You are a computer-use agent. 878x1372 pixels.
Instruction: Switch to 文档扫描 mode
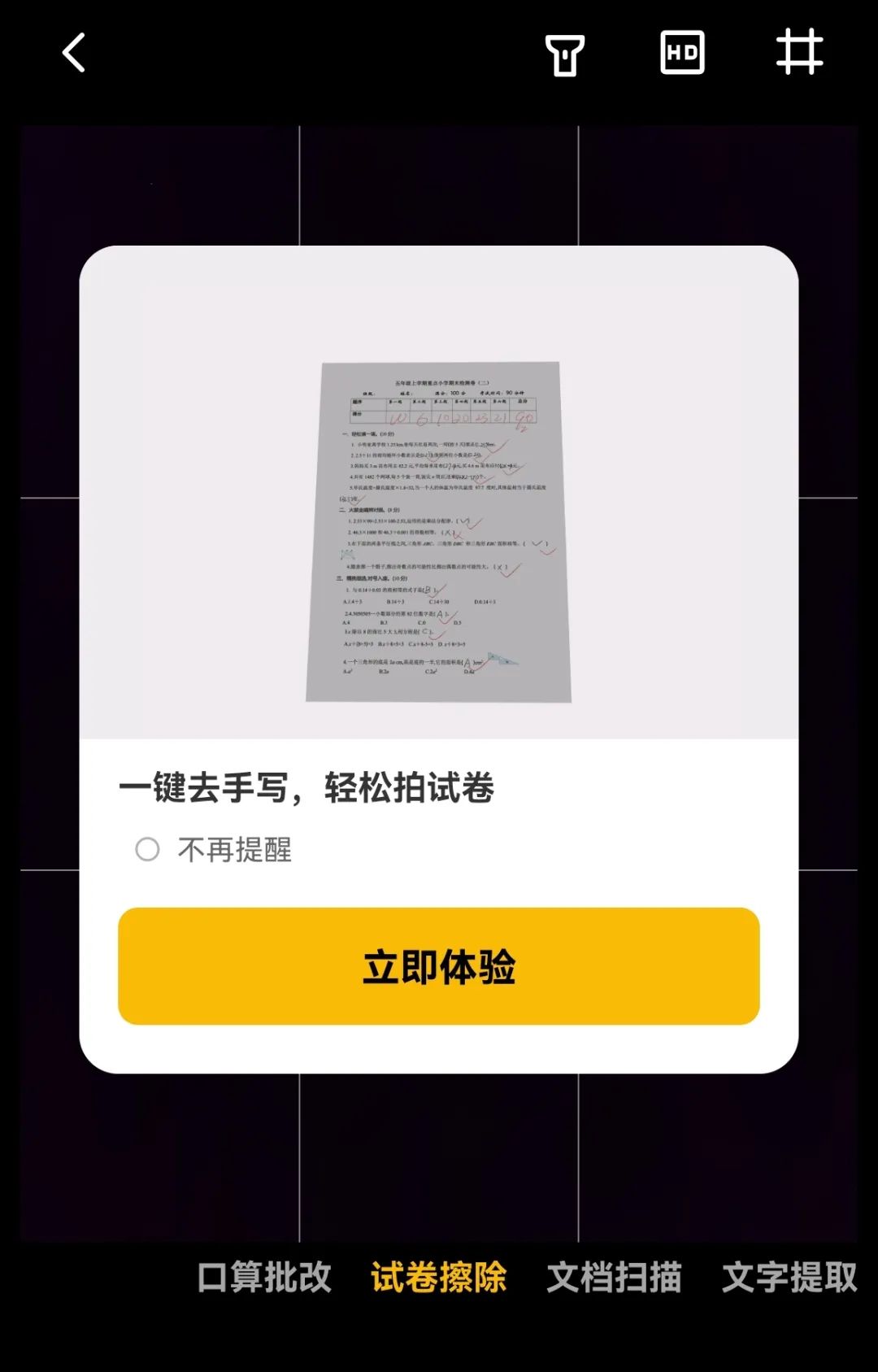614,1277
